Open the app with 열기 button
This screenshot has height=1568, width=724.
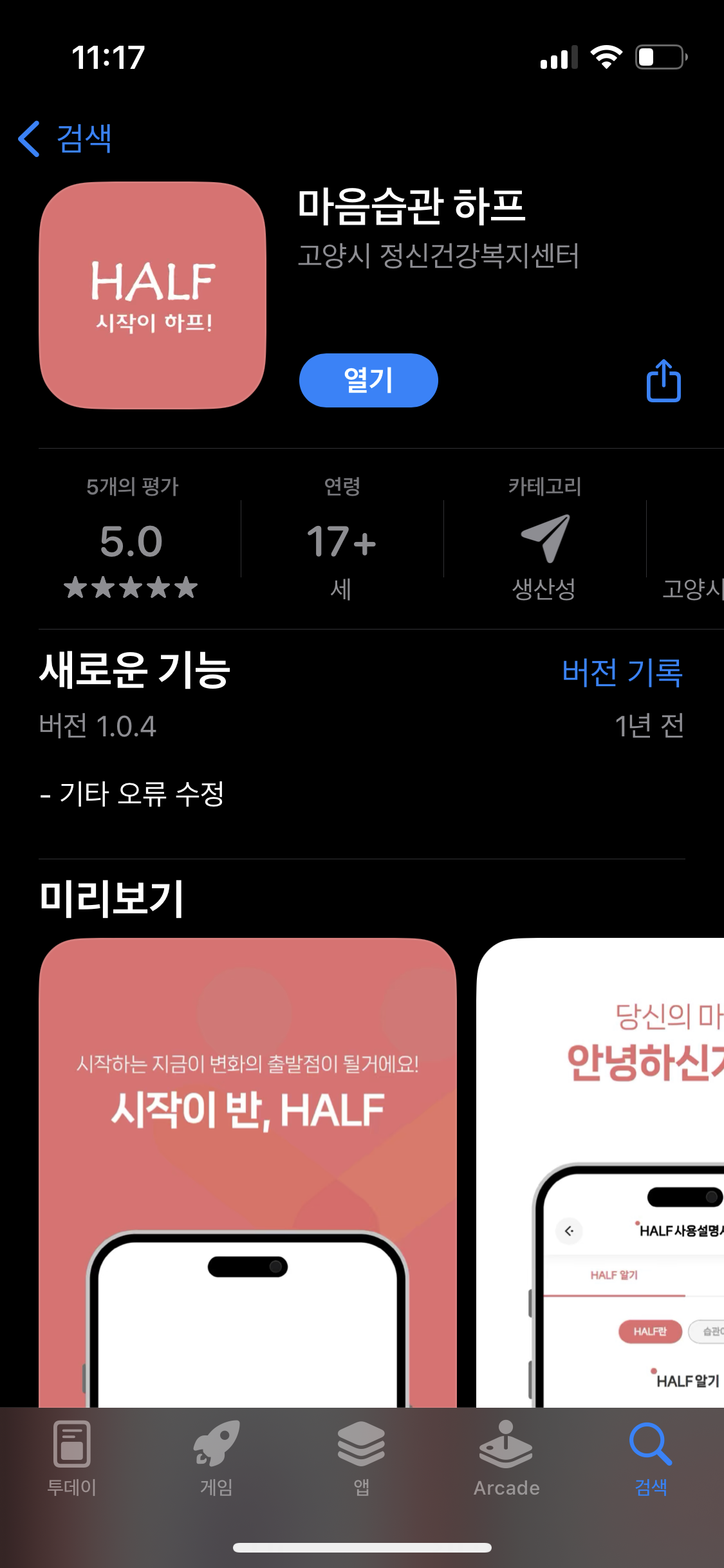pos(368,380)
